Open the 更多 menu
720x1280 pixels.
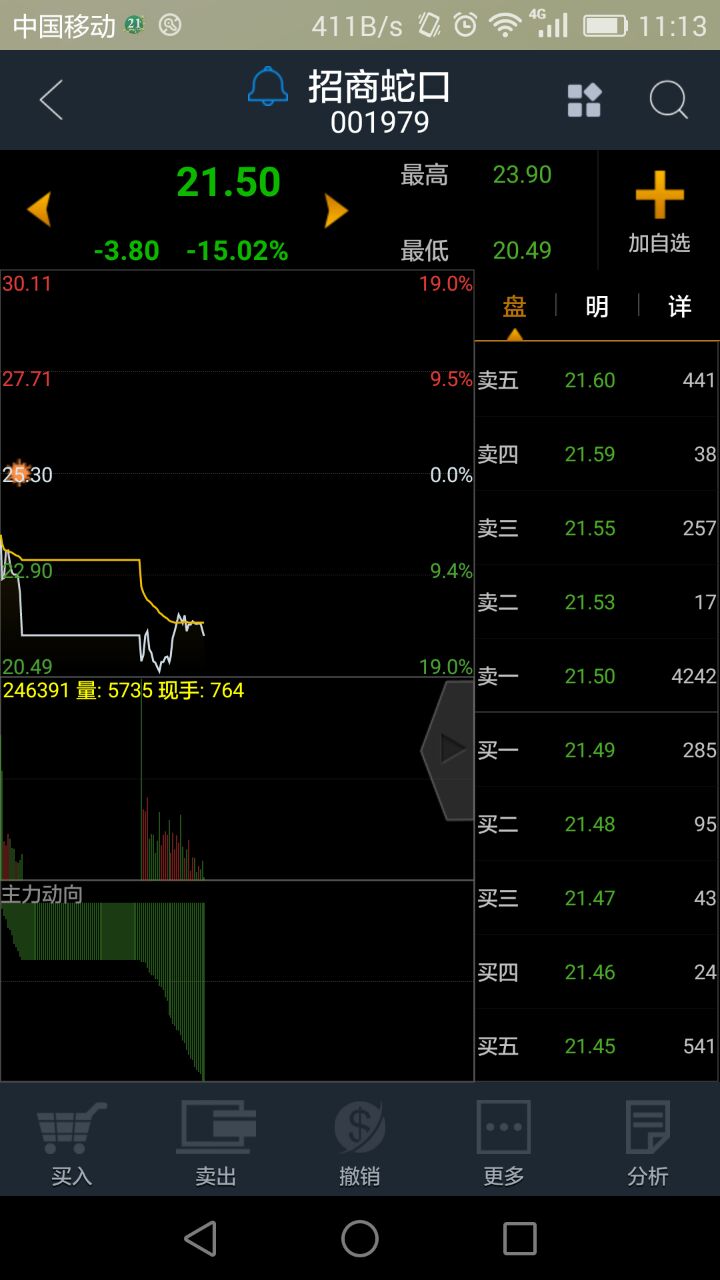click(x=503, y=1143)
